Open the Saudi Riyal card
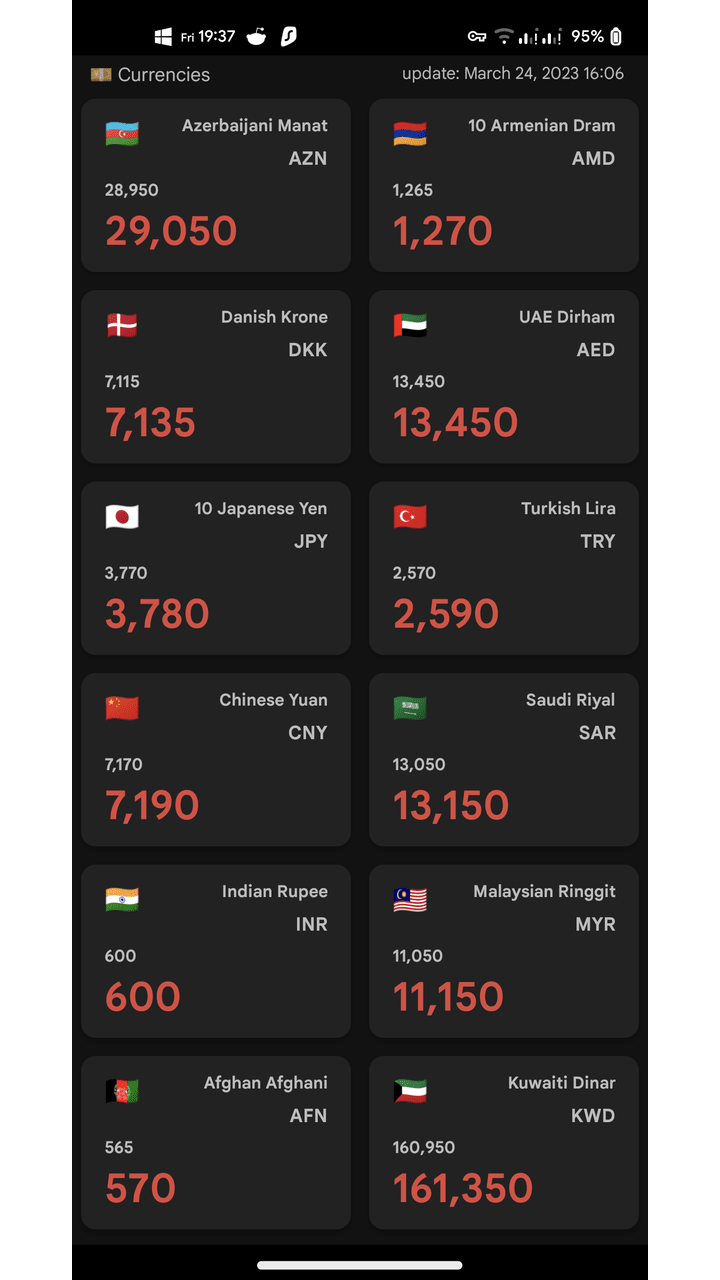The width and height of the screenshot is (720, 1280). (x=503, y=760)
